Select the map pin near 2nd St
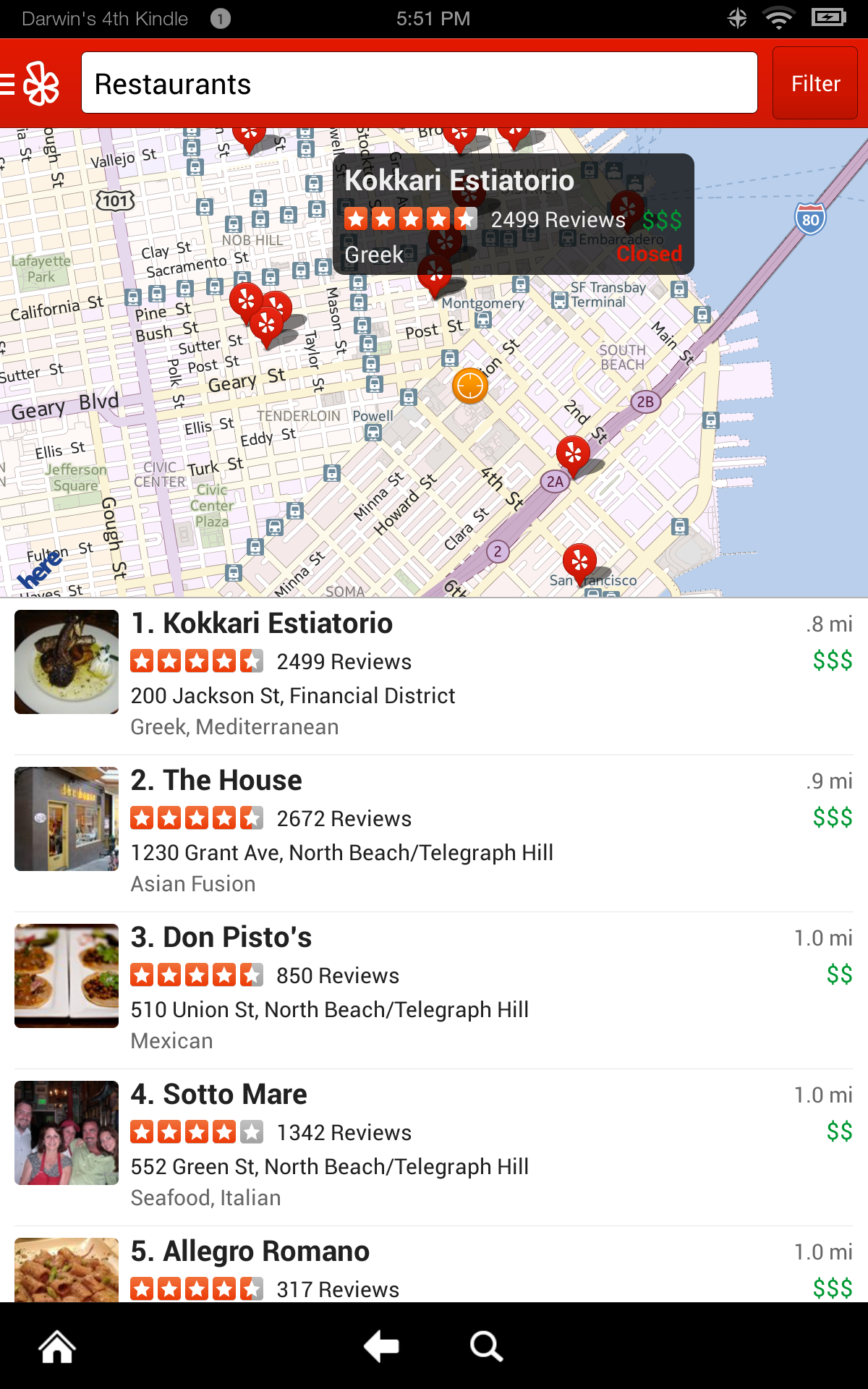Image resolution: width=868 pixels, height=1389 pixels. pyautogui.click(x=573, y=454)
